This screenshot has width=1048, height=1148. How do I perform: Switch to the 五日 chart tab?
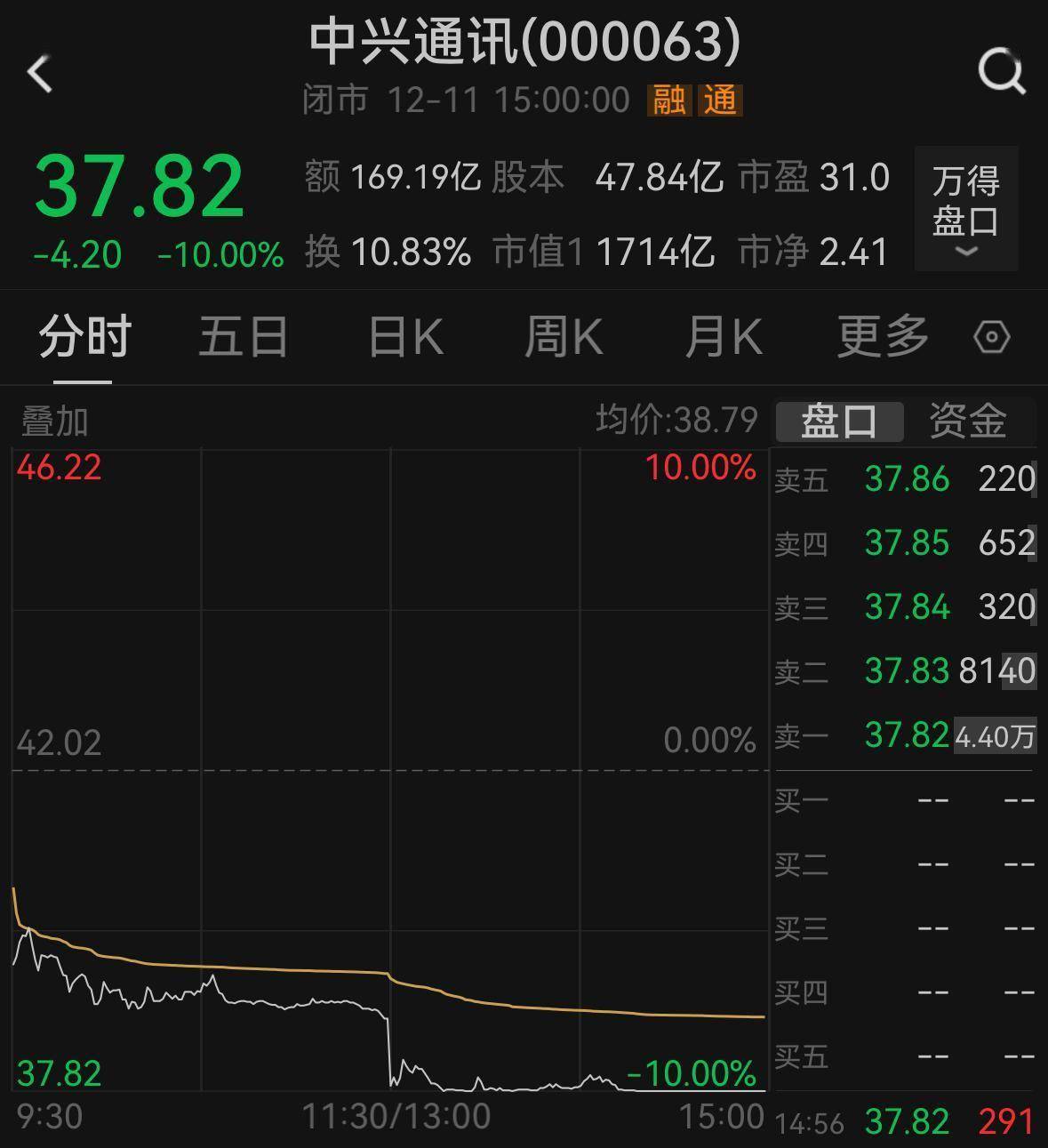click(x=243, y=337)
